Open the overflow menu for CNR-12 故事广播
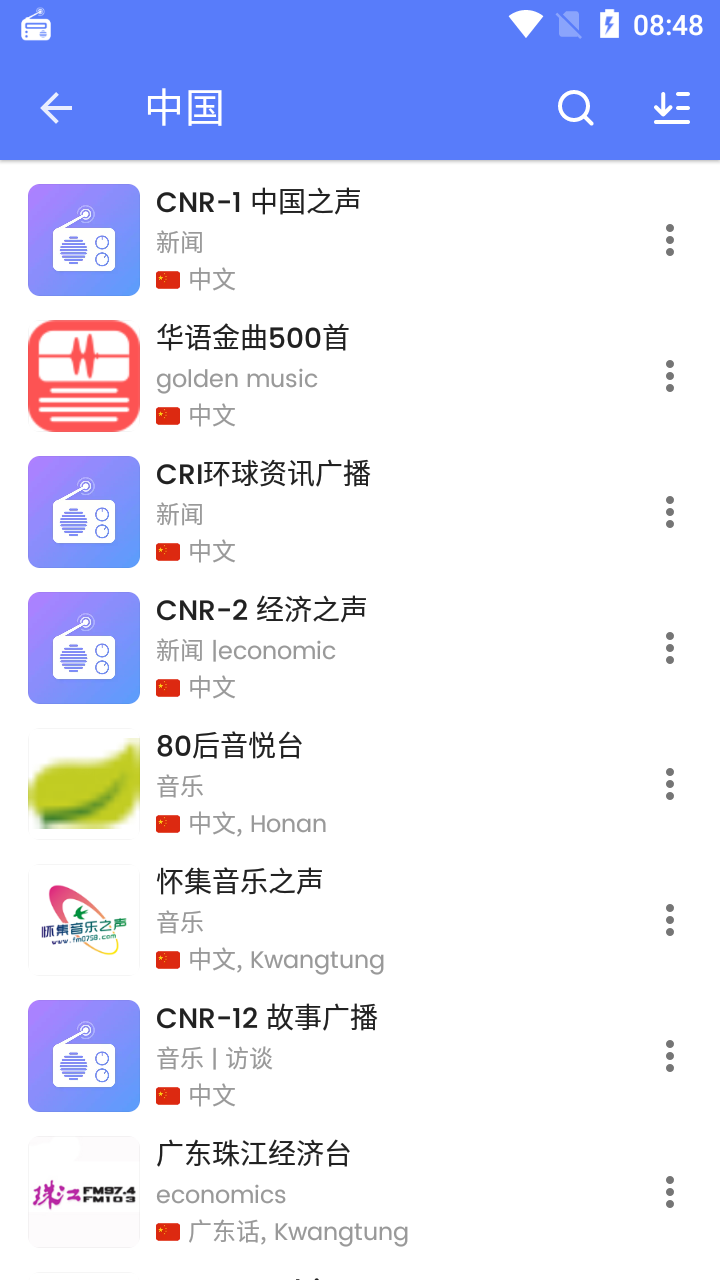 coord(670,1056)
